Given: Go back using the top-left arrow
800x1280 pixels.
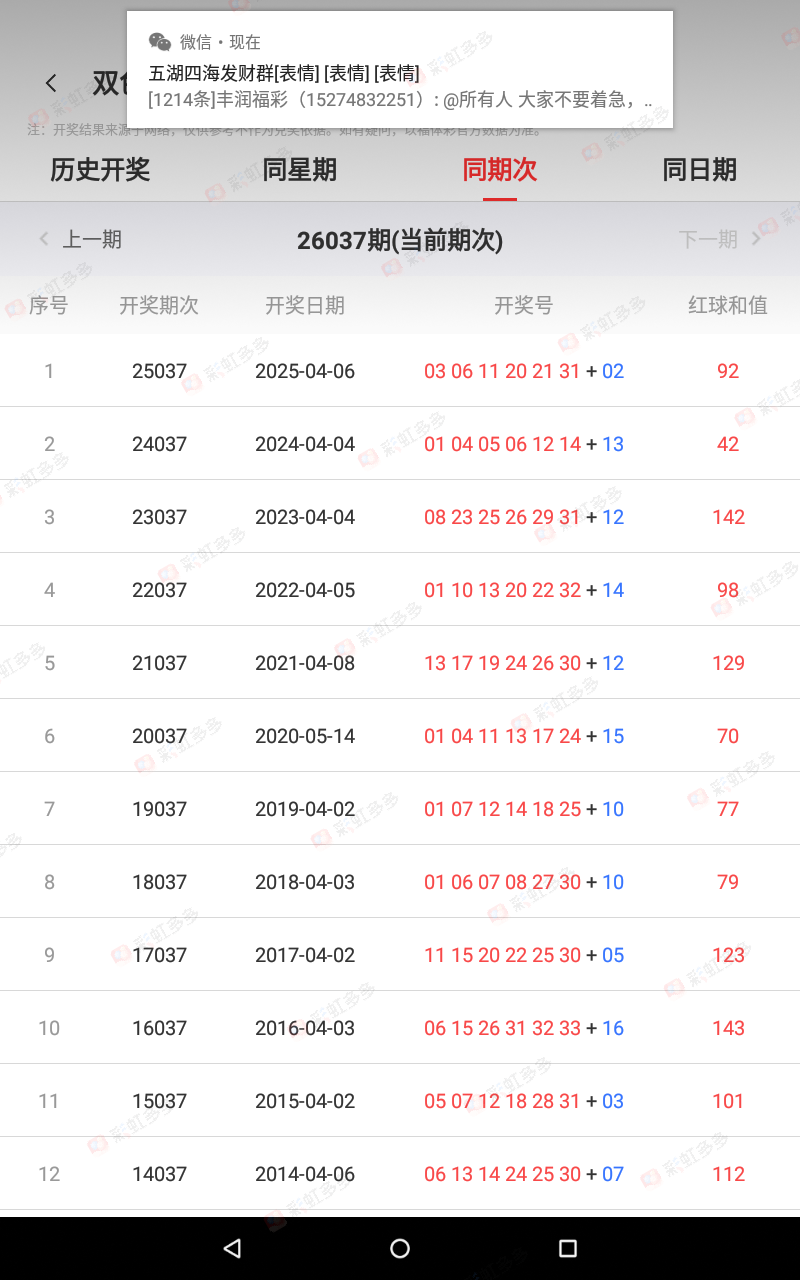Looking at the screenshot, I should 52,84.
